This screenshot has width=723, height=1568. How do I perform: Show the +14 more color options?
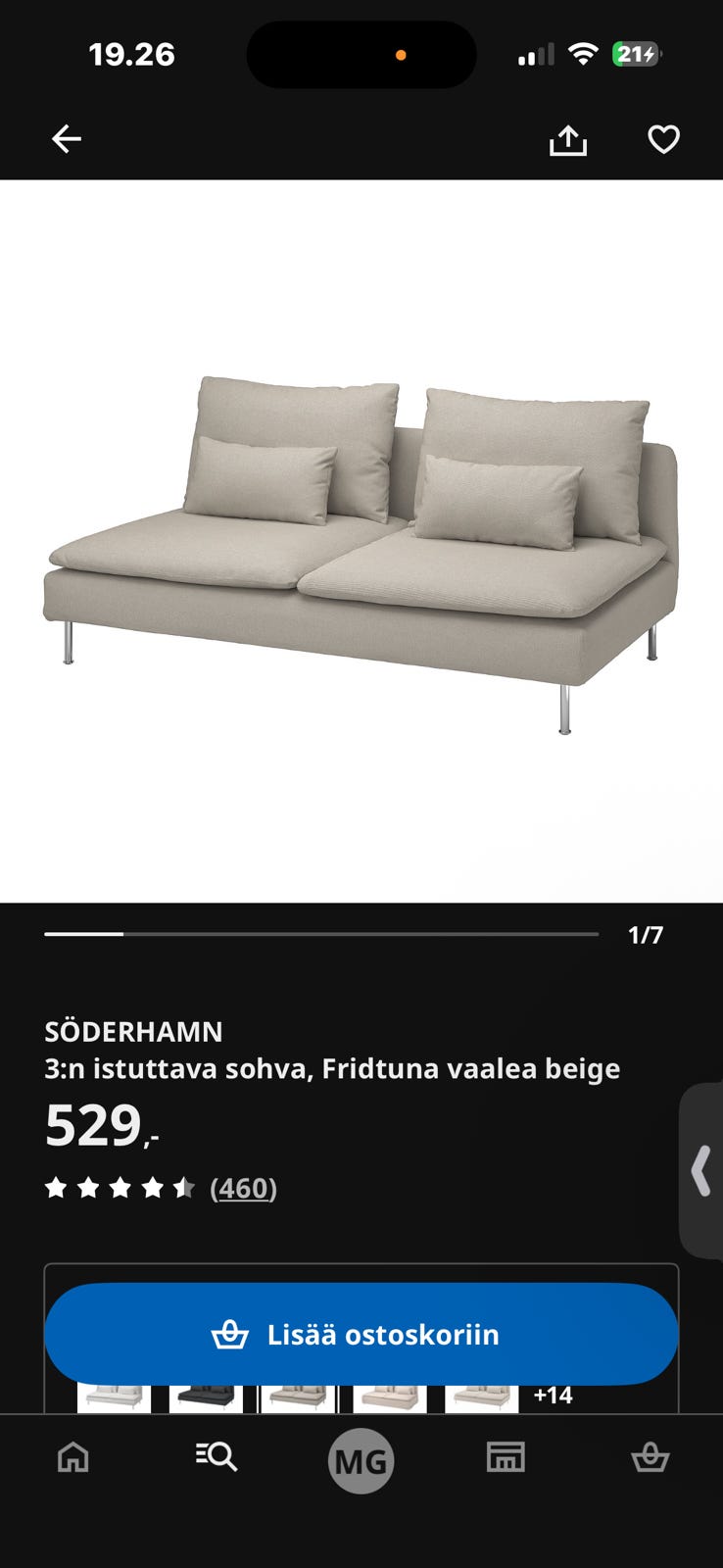pos(554,1396)
